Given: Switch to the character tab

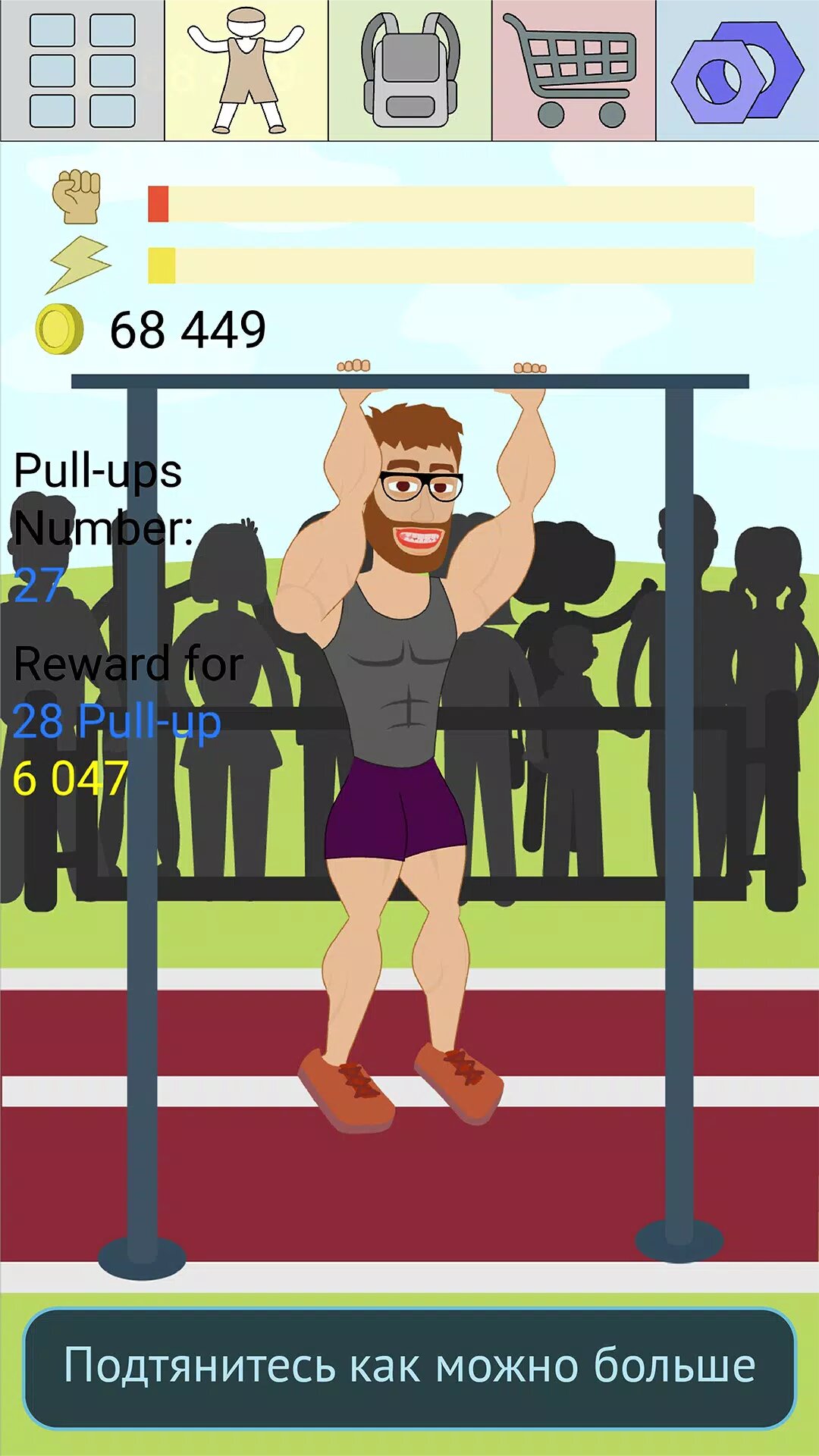Looking at the screenshot, I should click(x=246, y=71).
